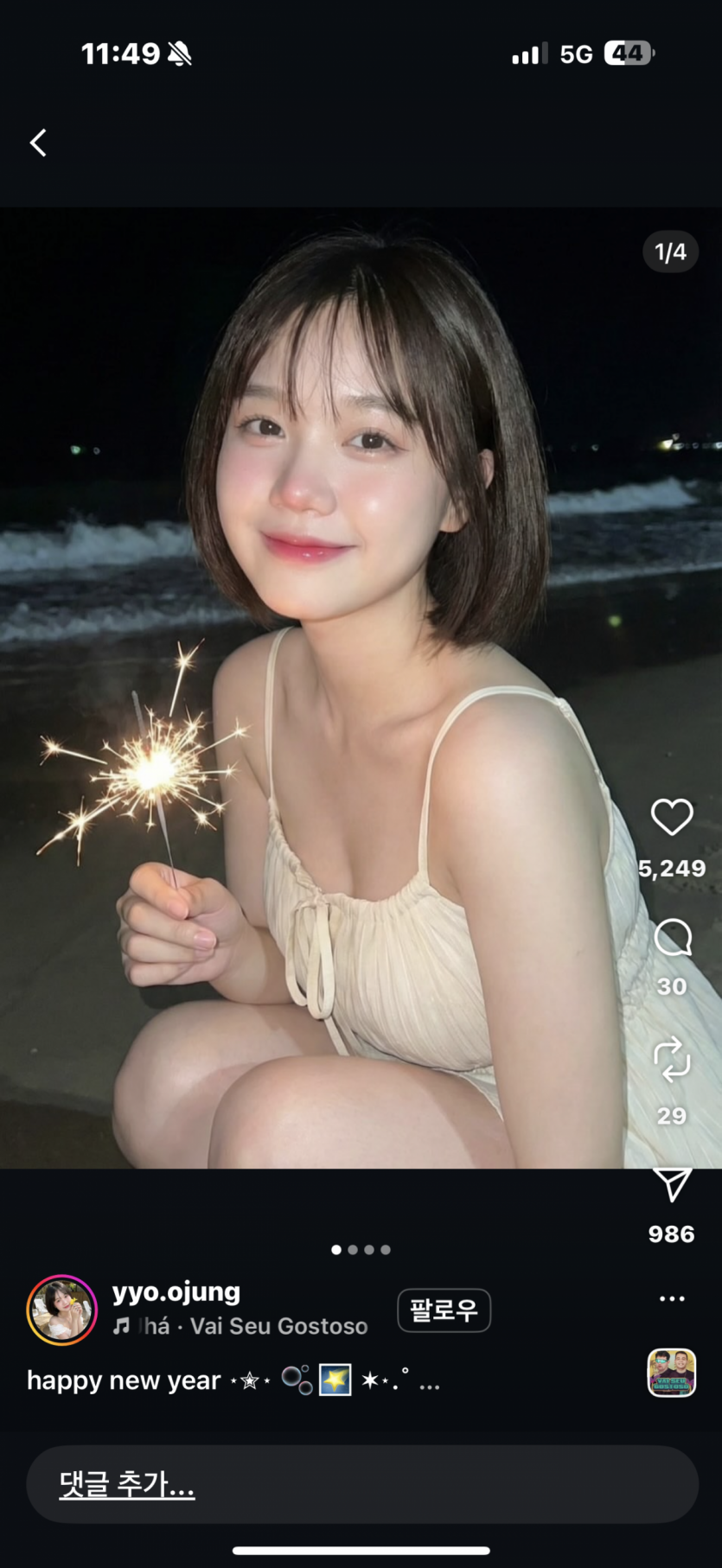Repost using the arrows icon
Screen dimensions: 722x1568
tap(672, 1060)
